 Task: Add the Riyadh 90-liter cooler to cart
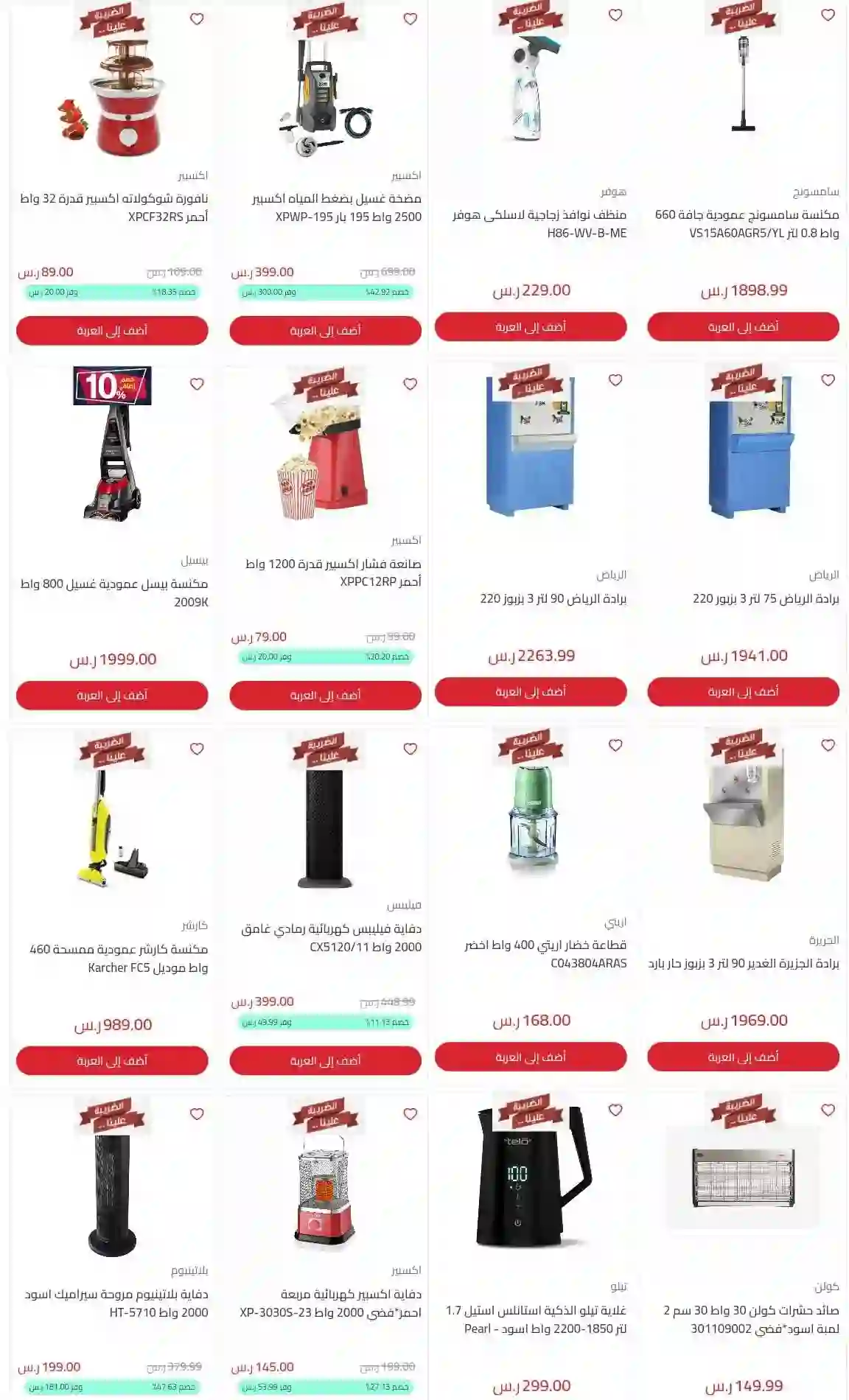[x=529, y=693]
